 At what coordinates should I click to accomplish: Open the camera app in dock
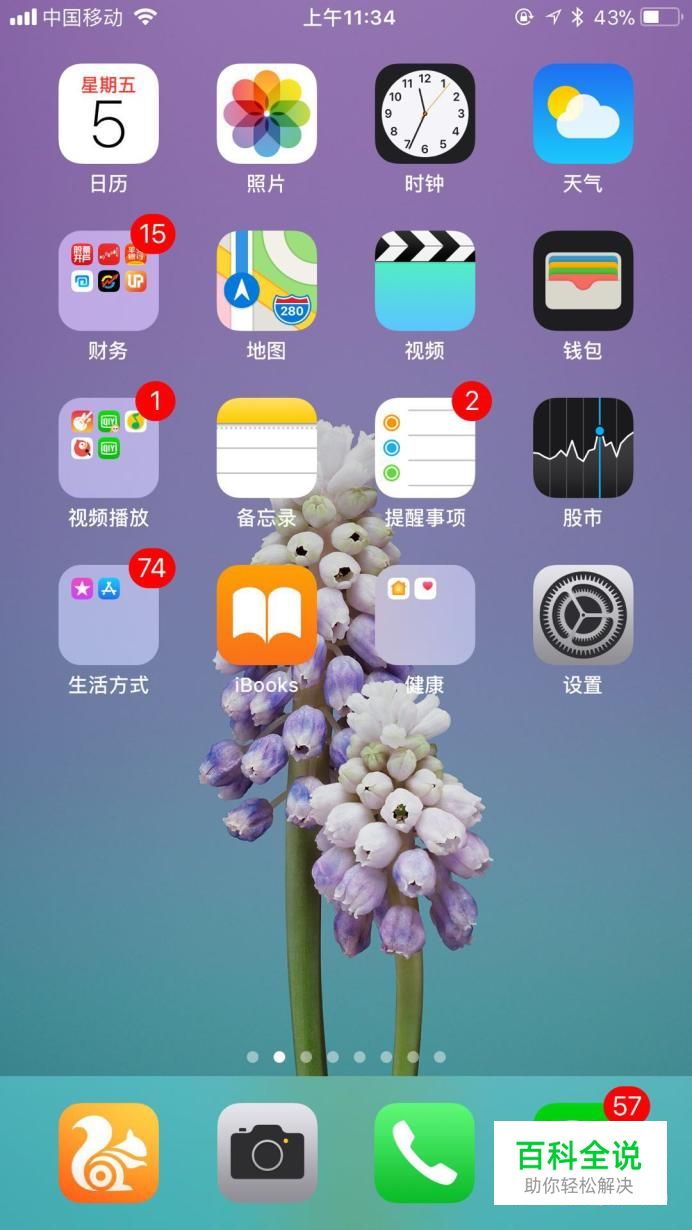click(266, 1153)
